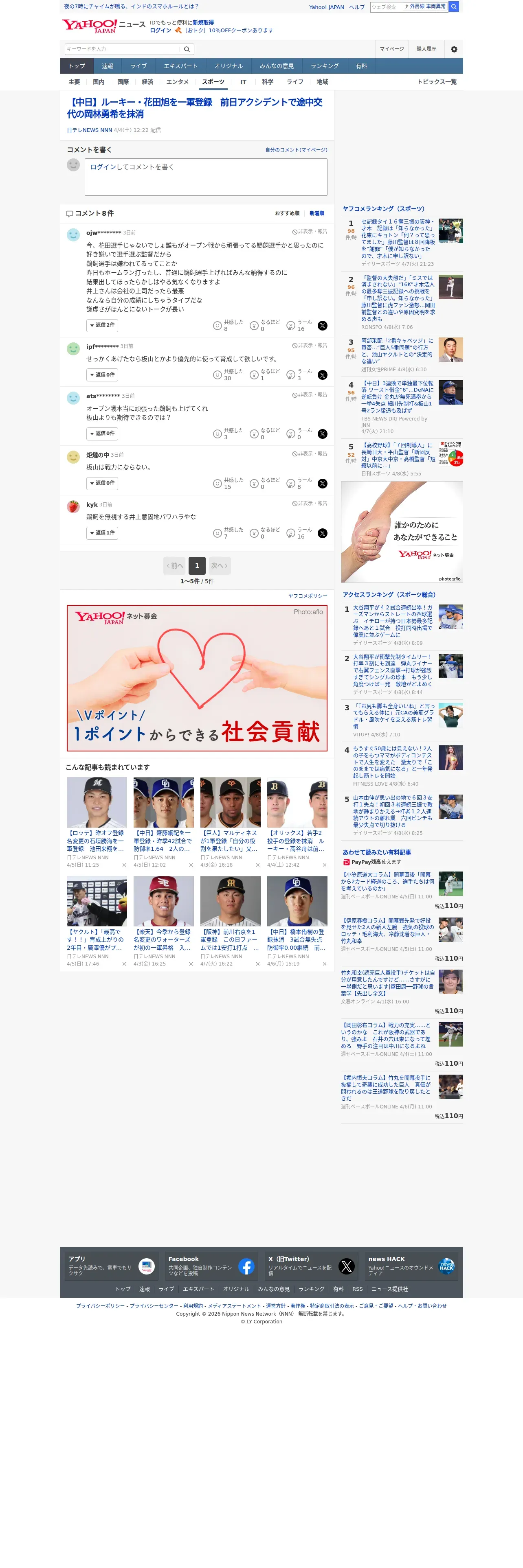
Task: Go to next comments page 次へ
Action: 219,565
